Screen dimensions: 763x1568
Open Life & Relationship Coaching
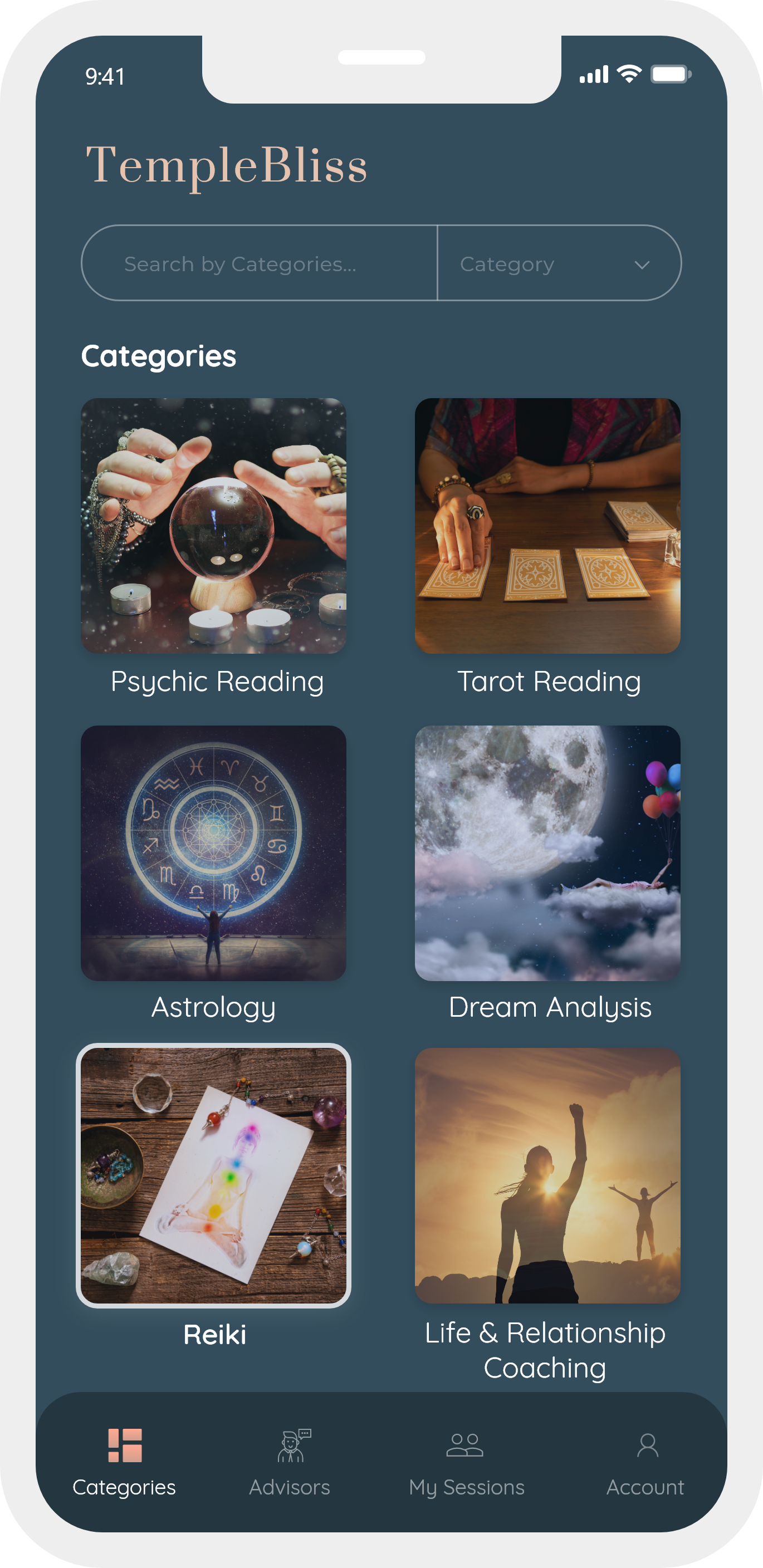[x=547, y=1175]
